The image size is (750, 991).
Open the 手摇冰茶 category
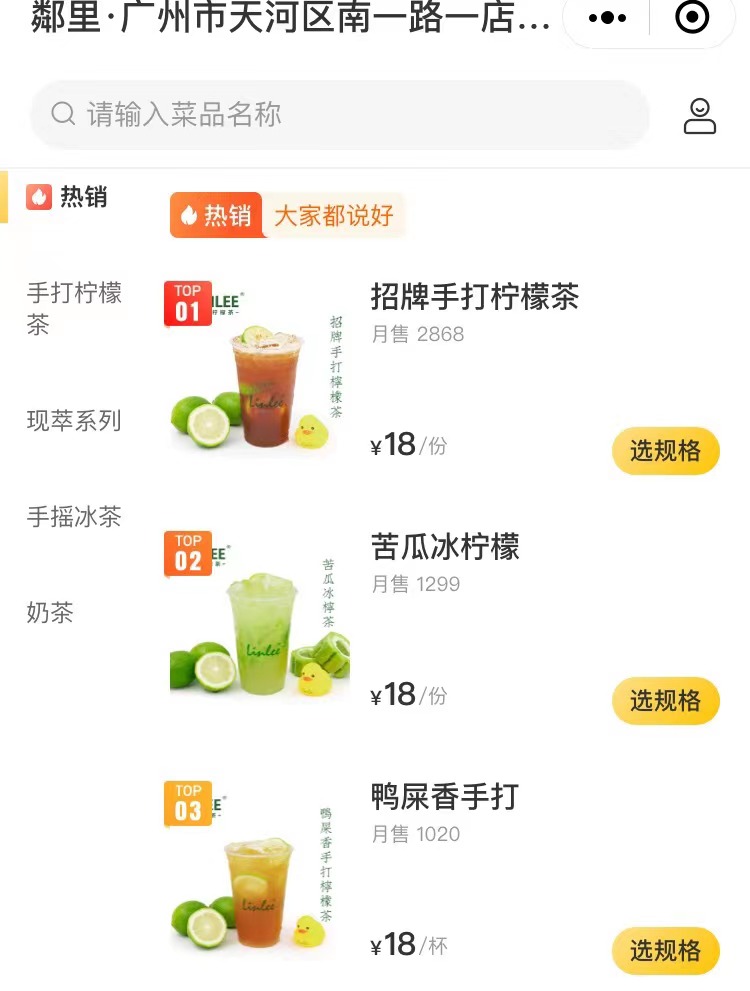point(74,517)
